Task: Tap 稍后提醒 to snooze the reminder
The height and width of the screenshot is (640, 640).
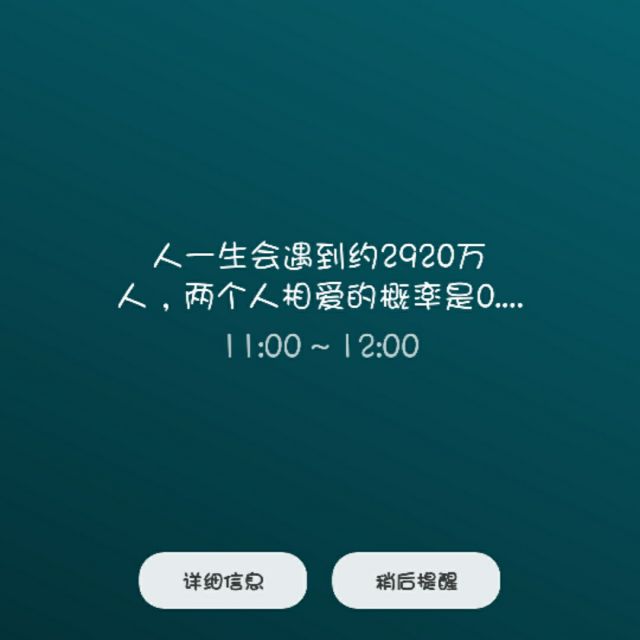Action: [415, 580]
